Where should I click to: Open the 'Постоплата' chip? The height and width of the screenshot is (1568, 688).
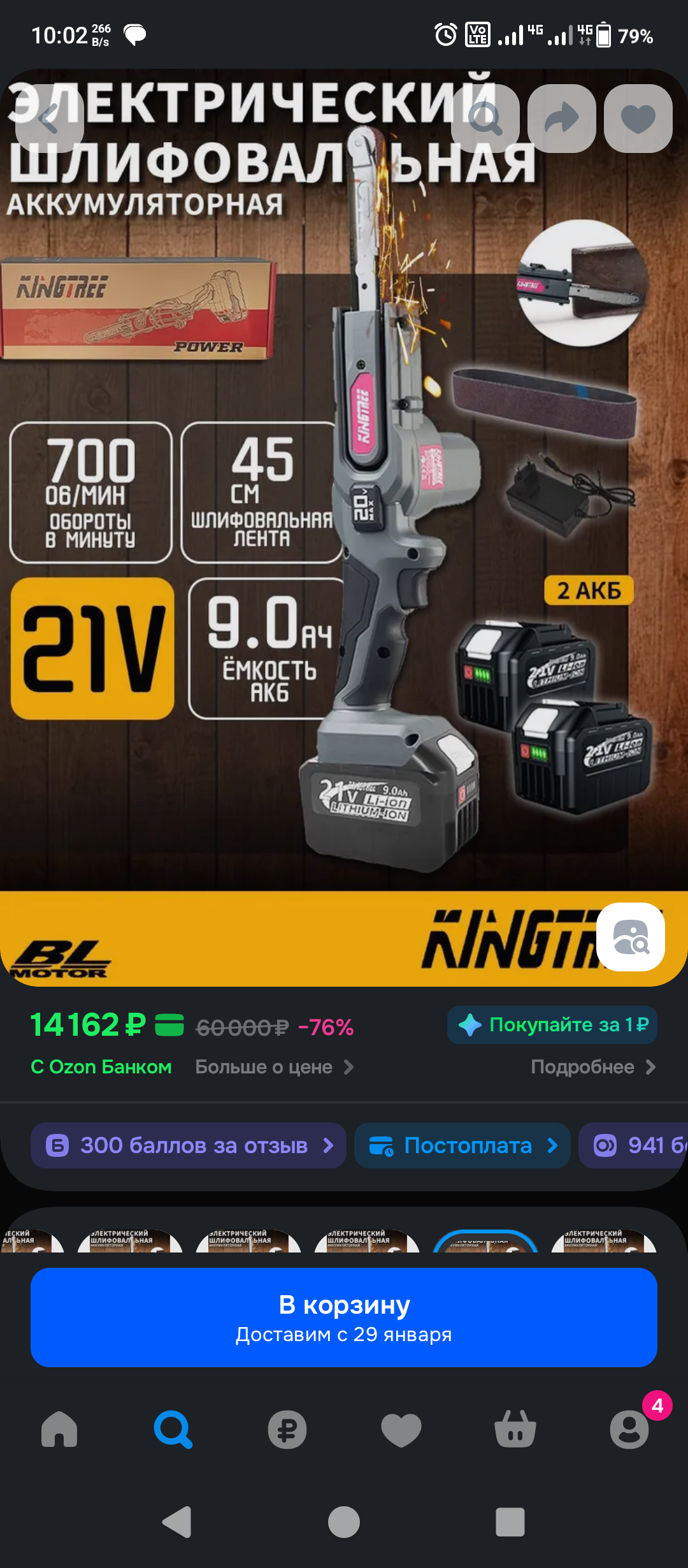coord(462,1145)
